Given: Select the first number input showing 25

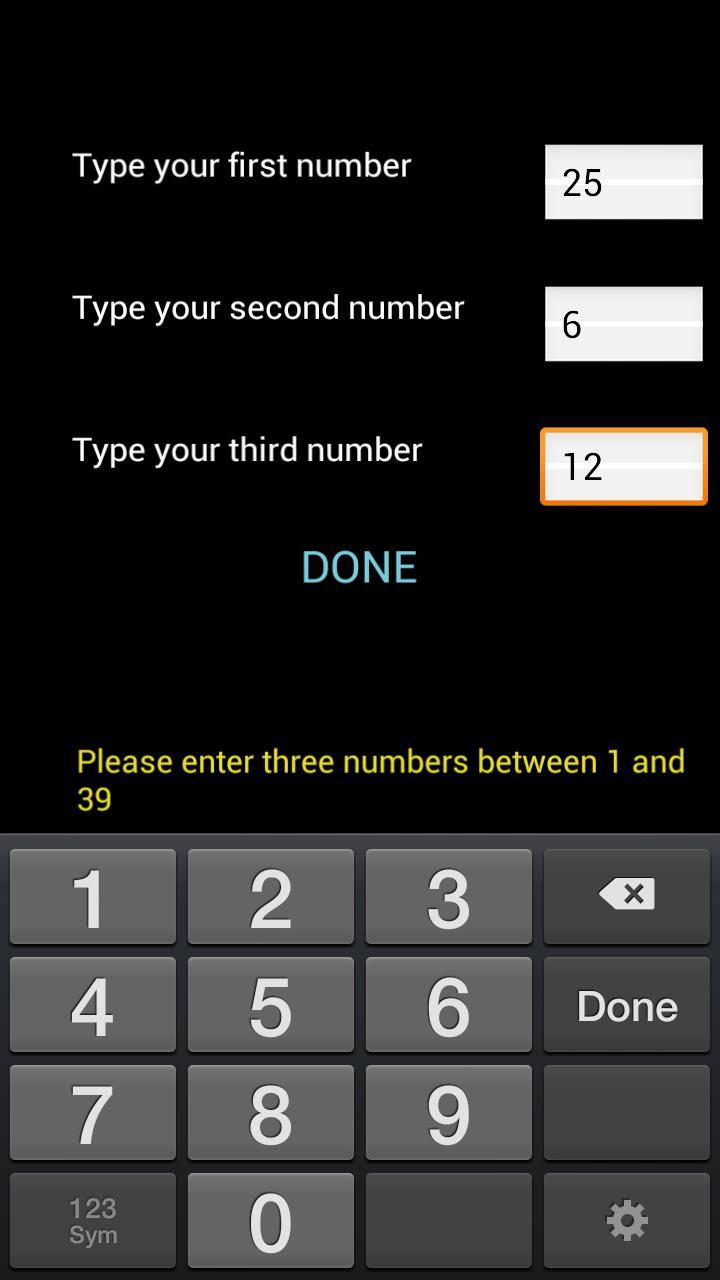Looking at the screenshot, I should tap(623, 182).
